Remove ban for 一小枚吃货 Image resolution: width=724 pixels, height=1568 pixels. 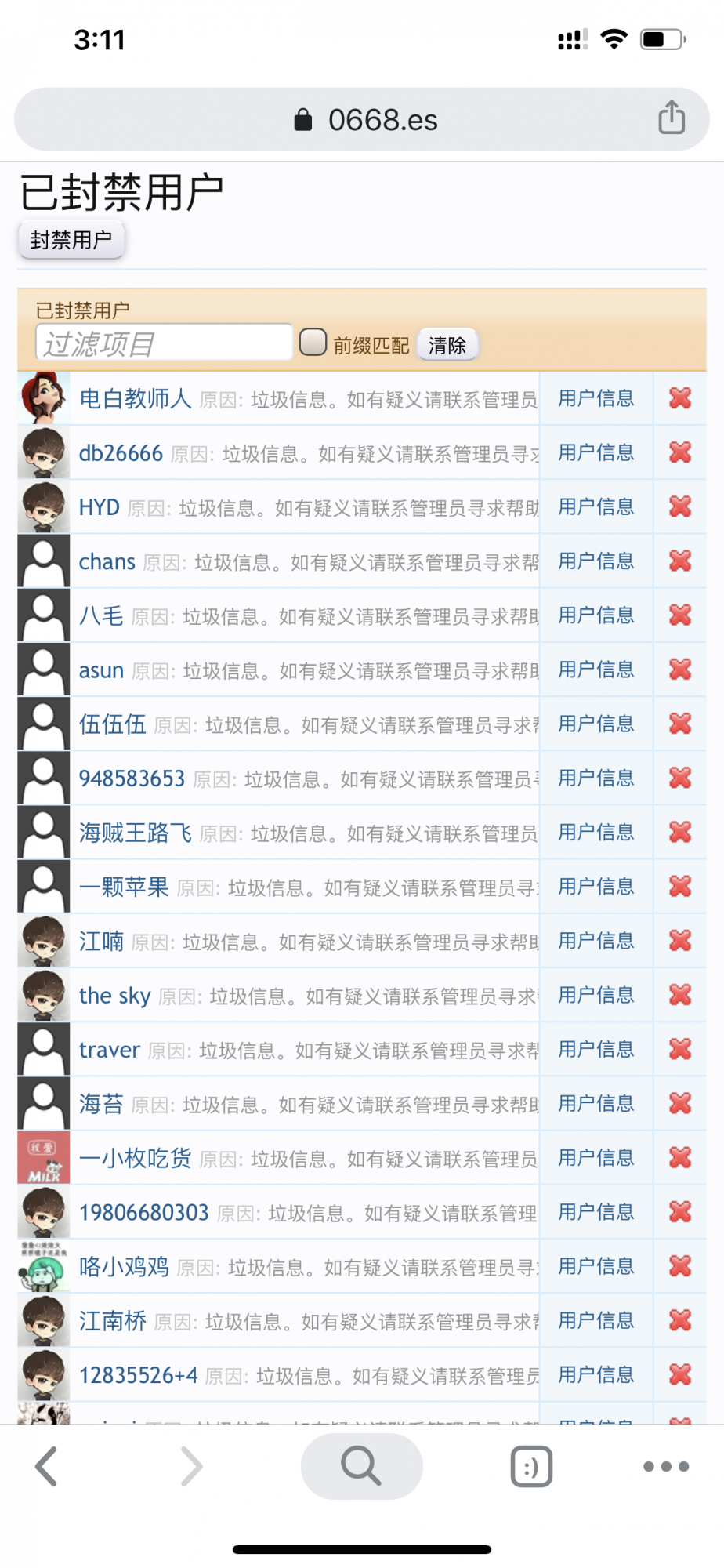(679, 1157)
